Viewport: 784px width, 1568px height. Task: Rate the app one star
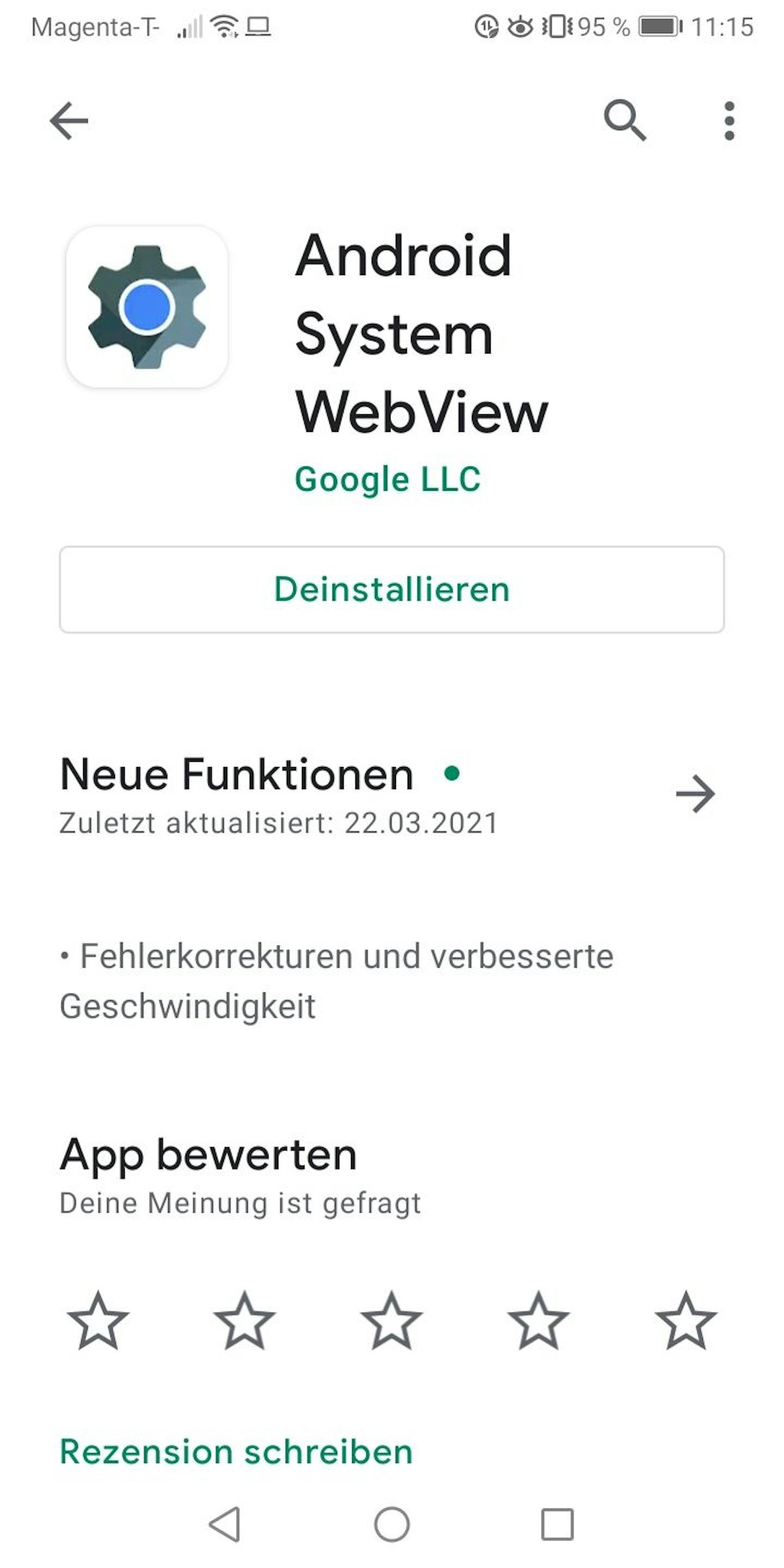click(98, 1320)
